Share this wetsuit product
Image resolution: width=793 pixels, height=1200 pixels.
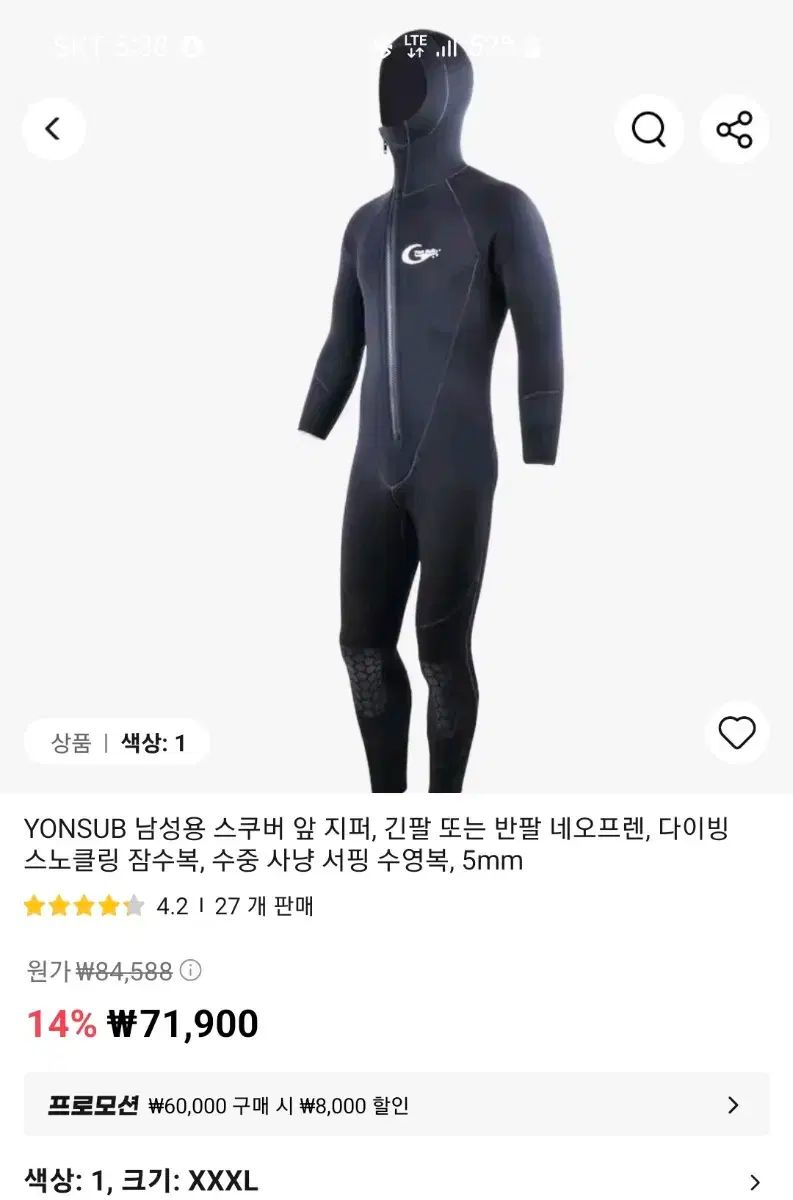tap(734, 129)
